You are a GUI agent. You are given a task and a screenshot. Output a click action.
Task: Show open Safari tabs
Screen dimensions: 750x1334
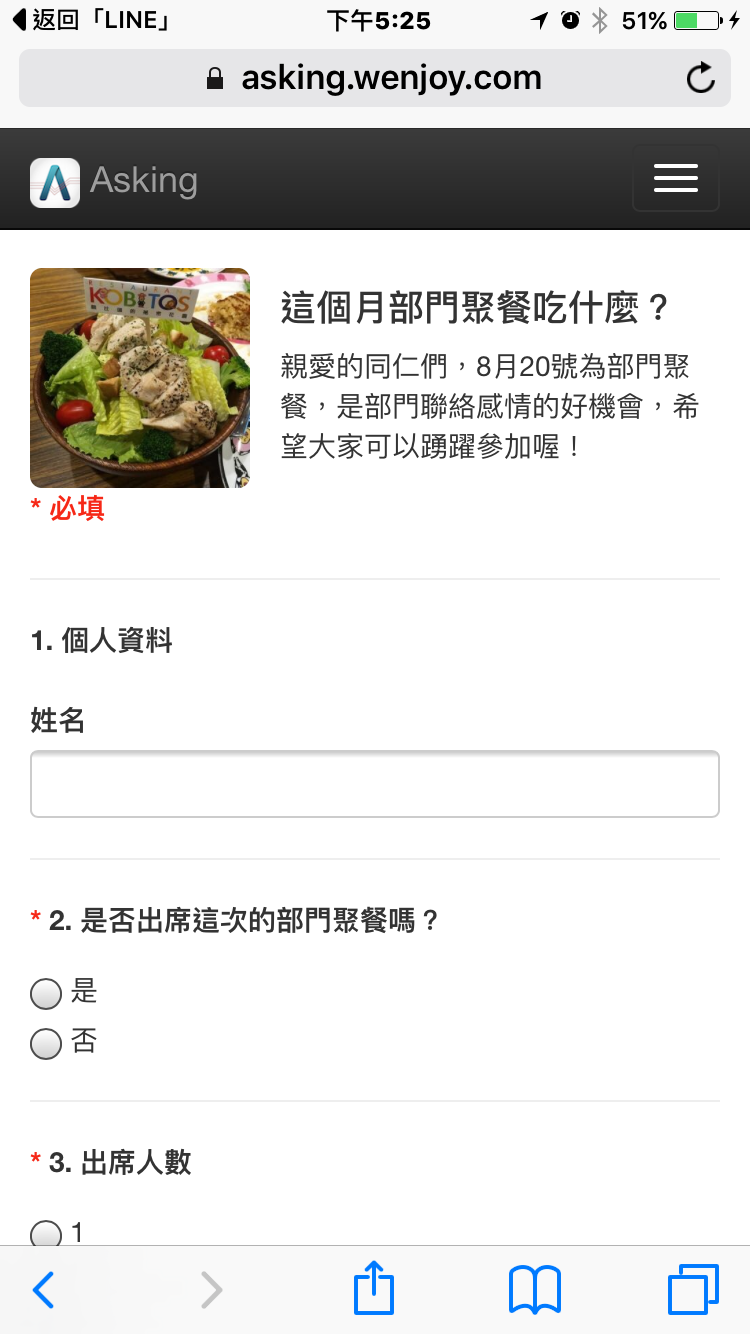point(693,1289)
